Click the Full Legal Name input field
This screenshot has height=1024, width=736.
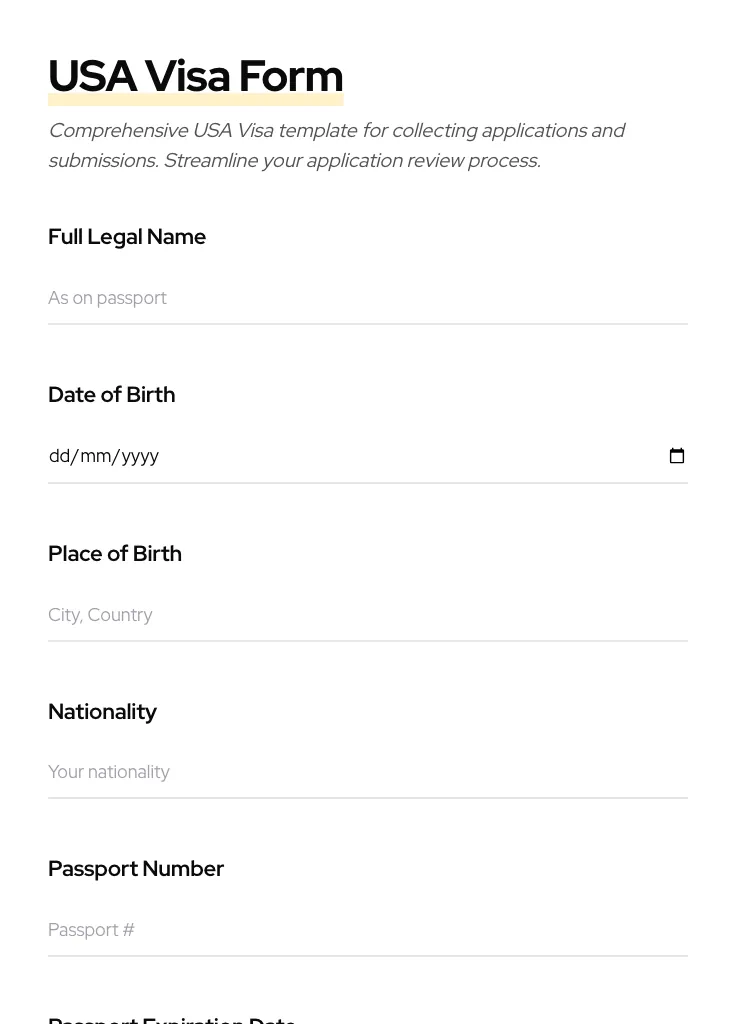tap(368, 297)
